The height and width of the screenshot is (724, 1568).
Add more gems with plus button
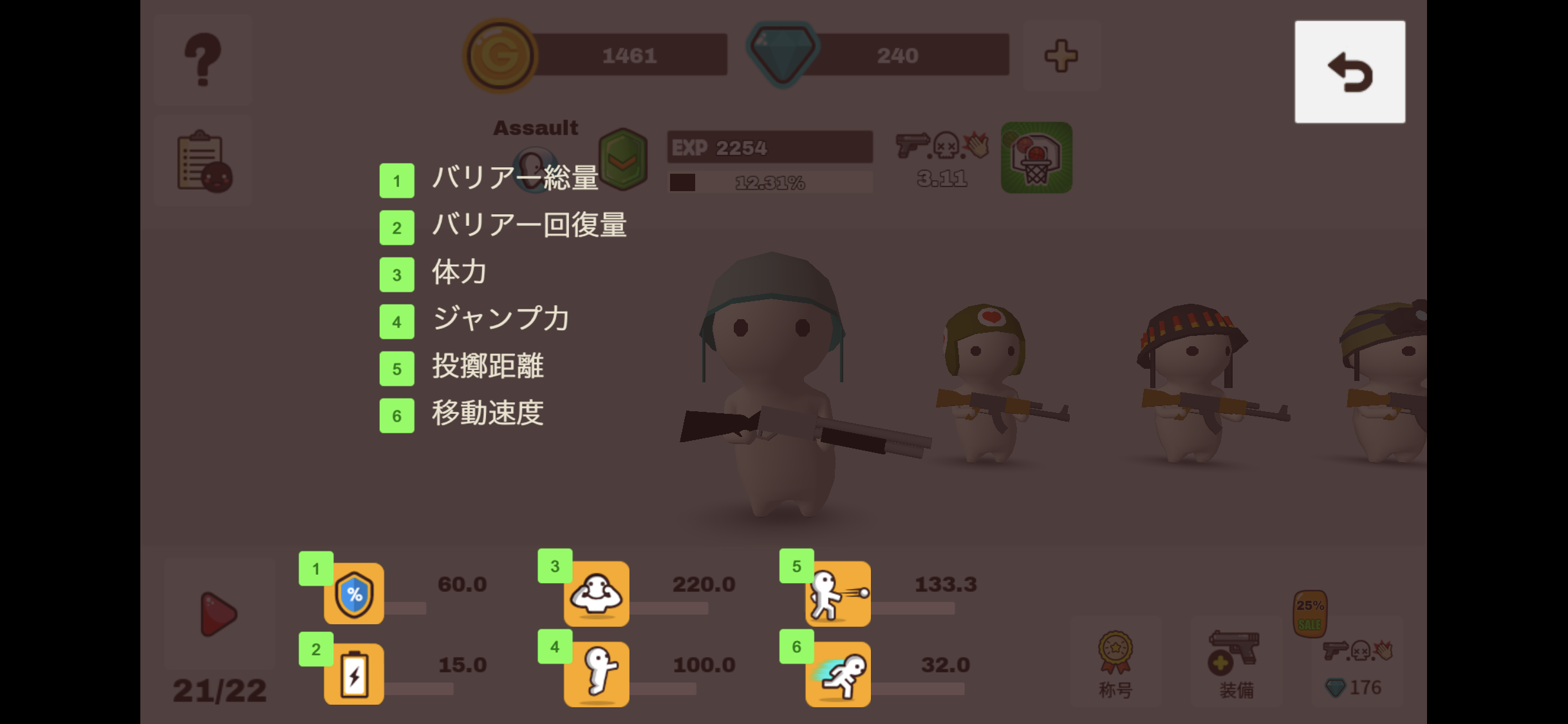coord(1060,56)
